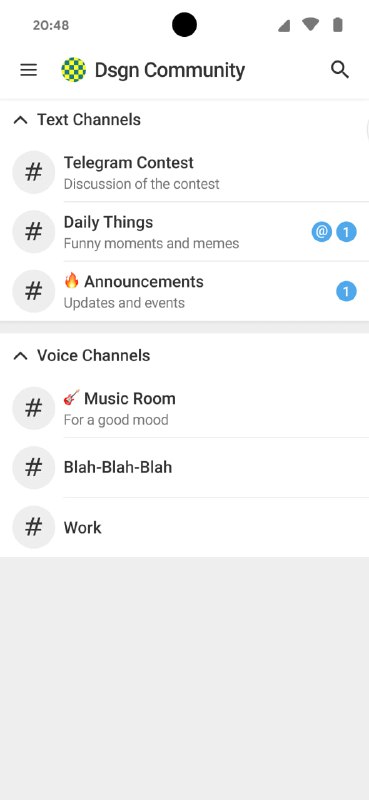The width and height of the screenshot is (369, 800).
Task: Open the Work channel
Action: point(184,527)
